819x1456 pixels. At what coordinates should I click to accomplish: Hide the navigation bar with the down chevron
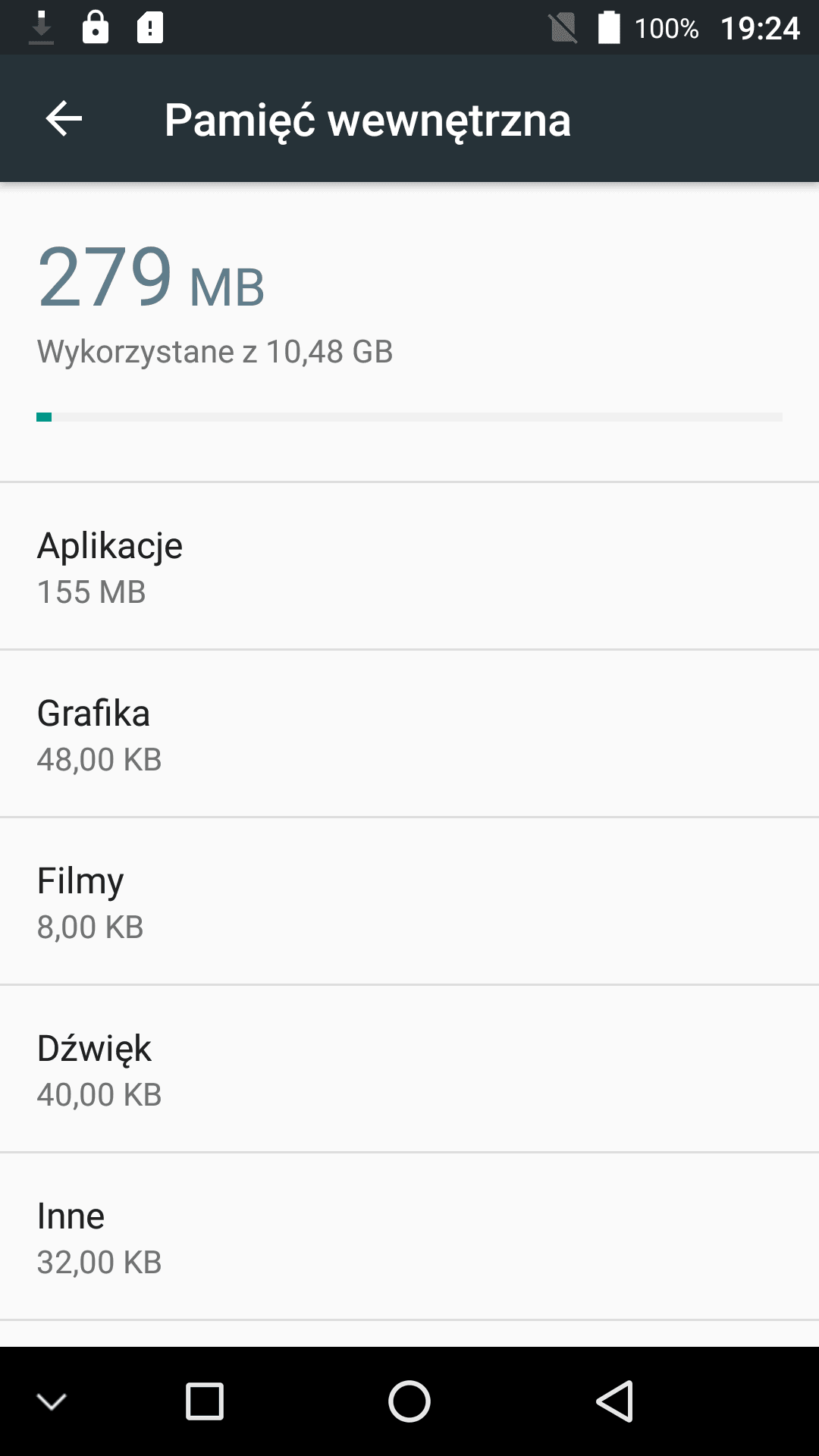52,1401
